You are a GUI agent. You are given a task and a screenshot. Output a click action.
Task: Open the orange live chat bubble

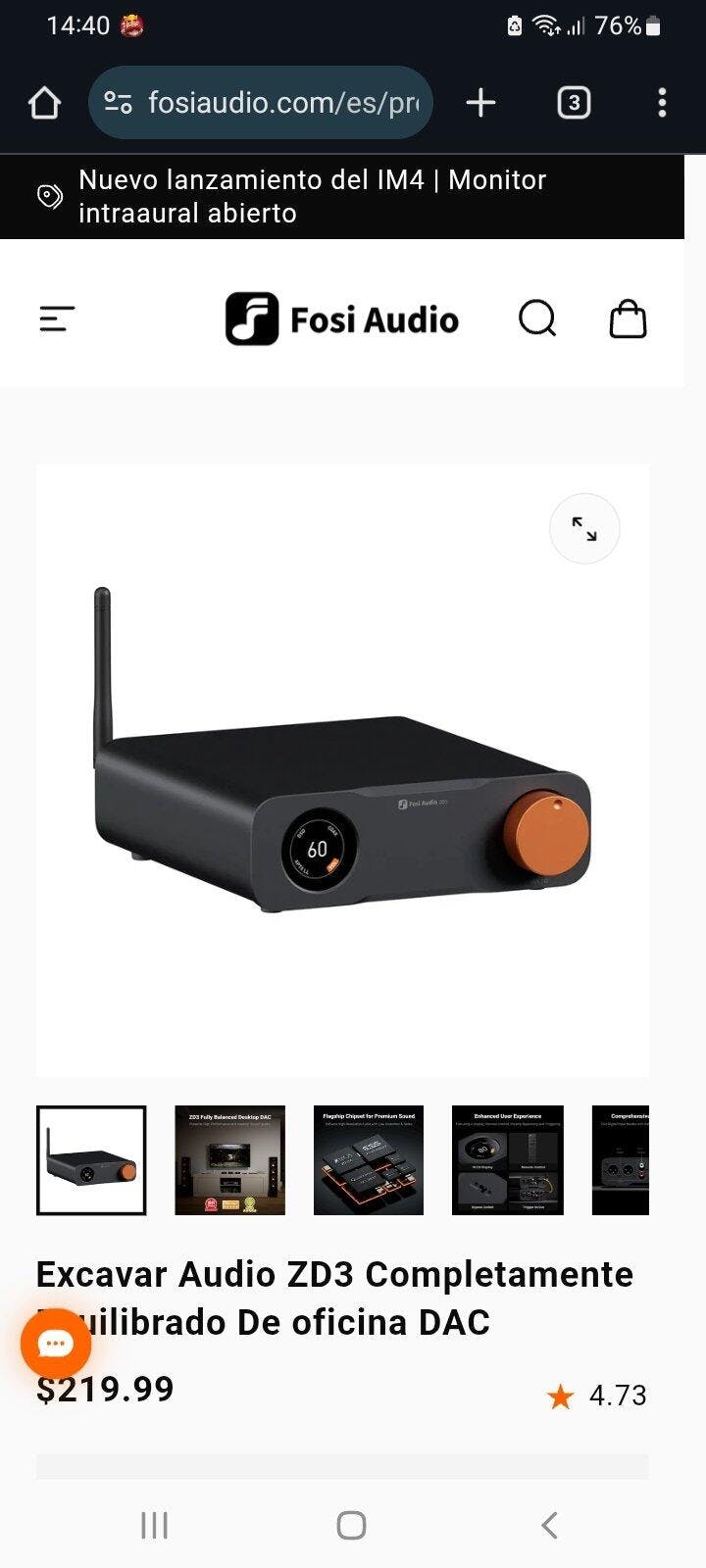click(x=56, y=1344)
